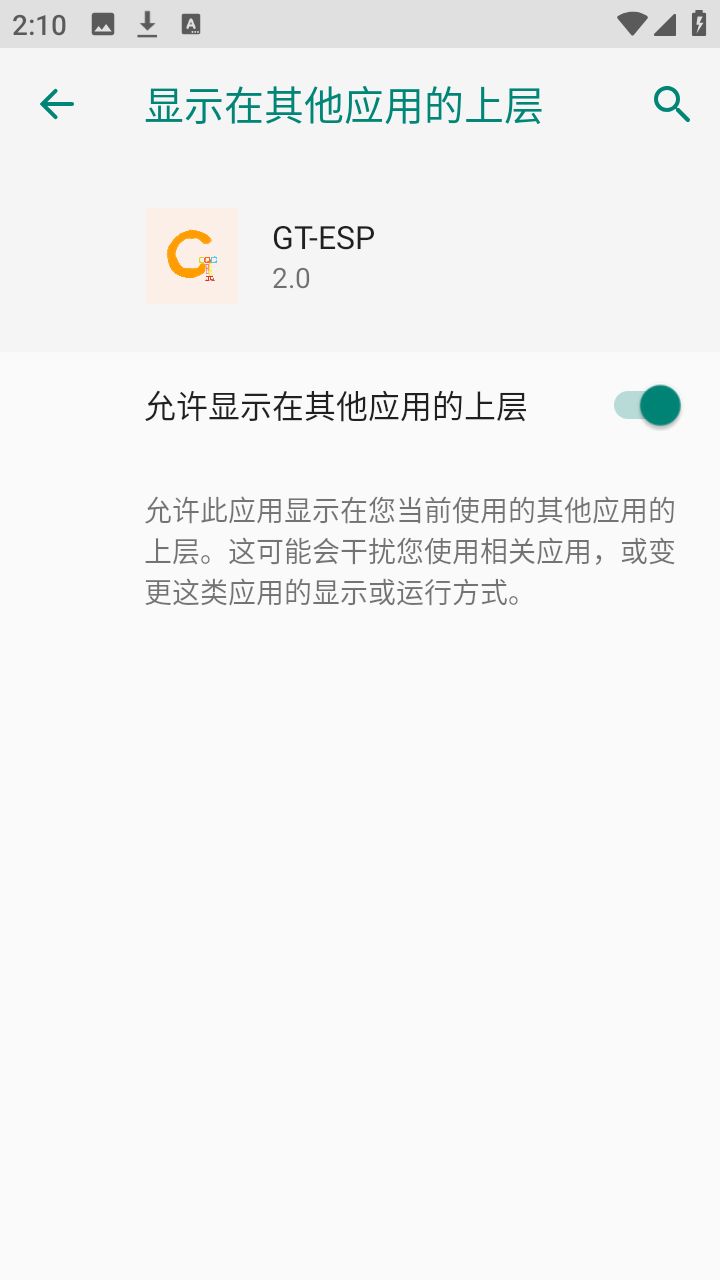Tap the clock showing 2:10
The width and height of the screenshot is (720, 1280).
(x=38, y=24)
